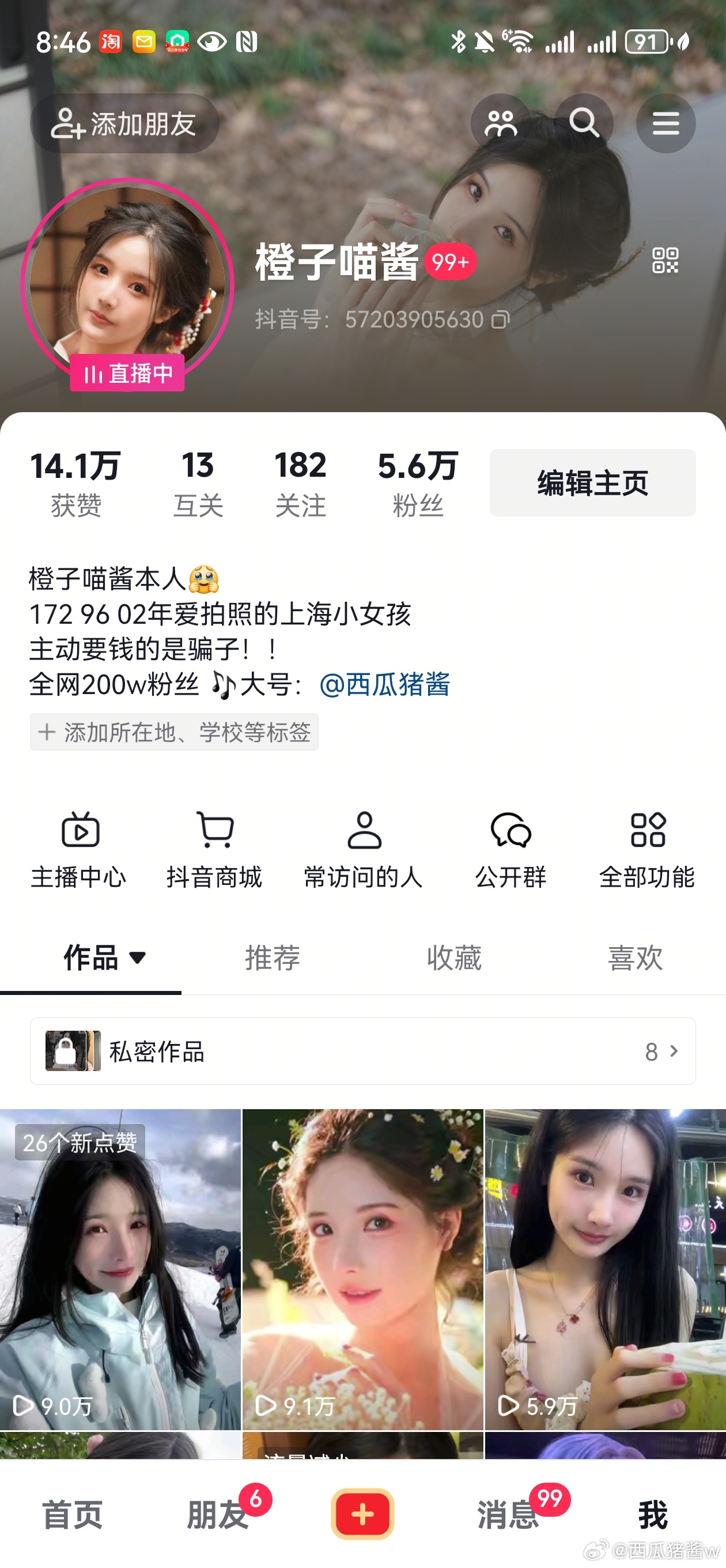Add location and school tags

click(174, 732)
